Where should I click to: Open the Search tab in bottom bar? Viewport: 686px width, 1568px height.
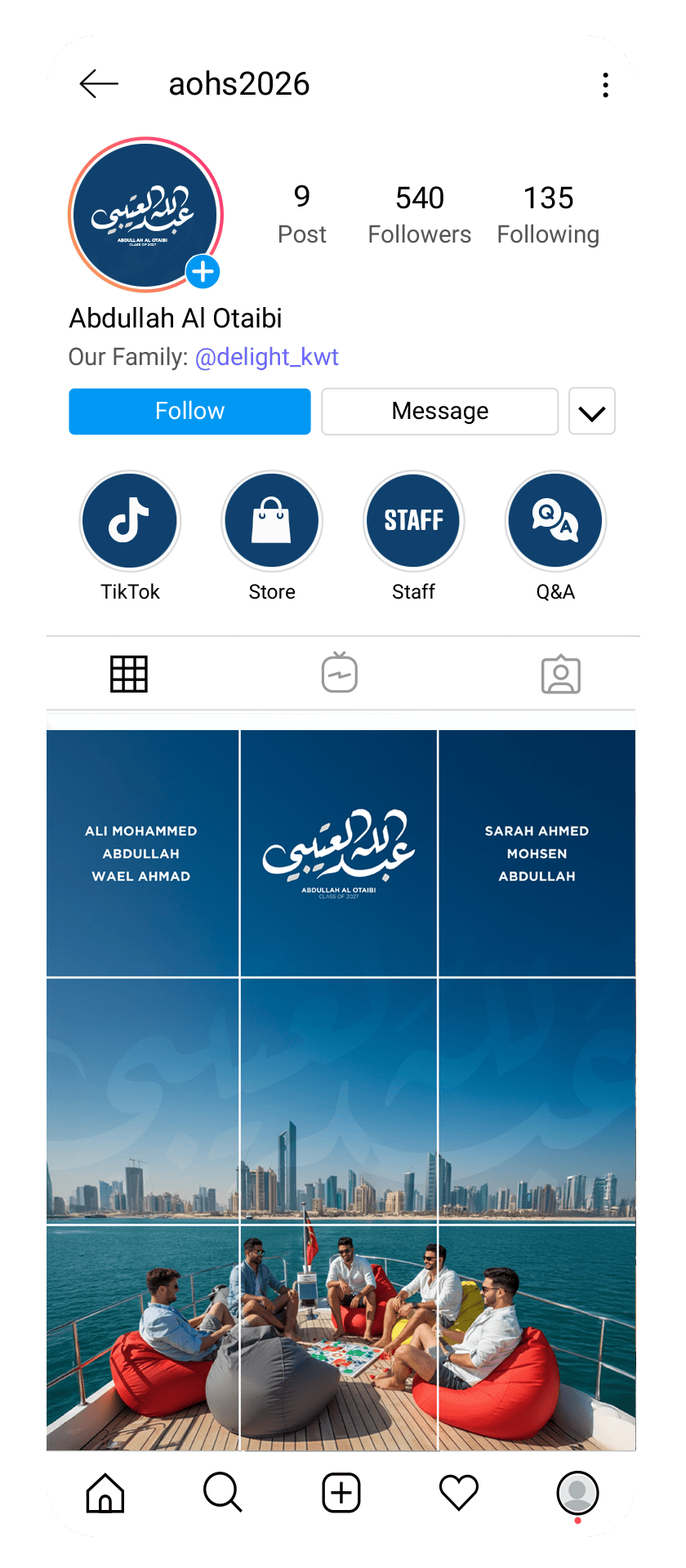click(222, 1493)
